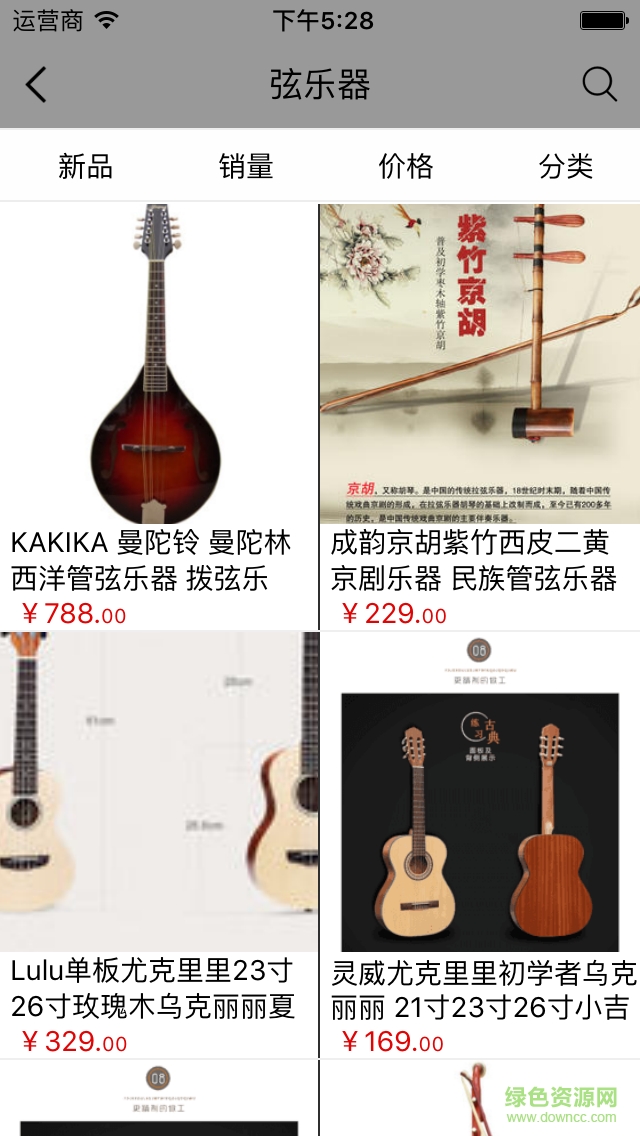Select the 灵威尤克里里 product card

pyautogui.click(x=479, y=830)
